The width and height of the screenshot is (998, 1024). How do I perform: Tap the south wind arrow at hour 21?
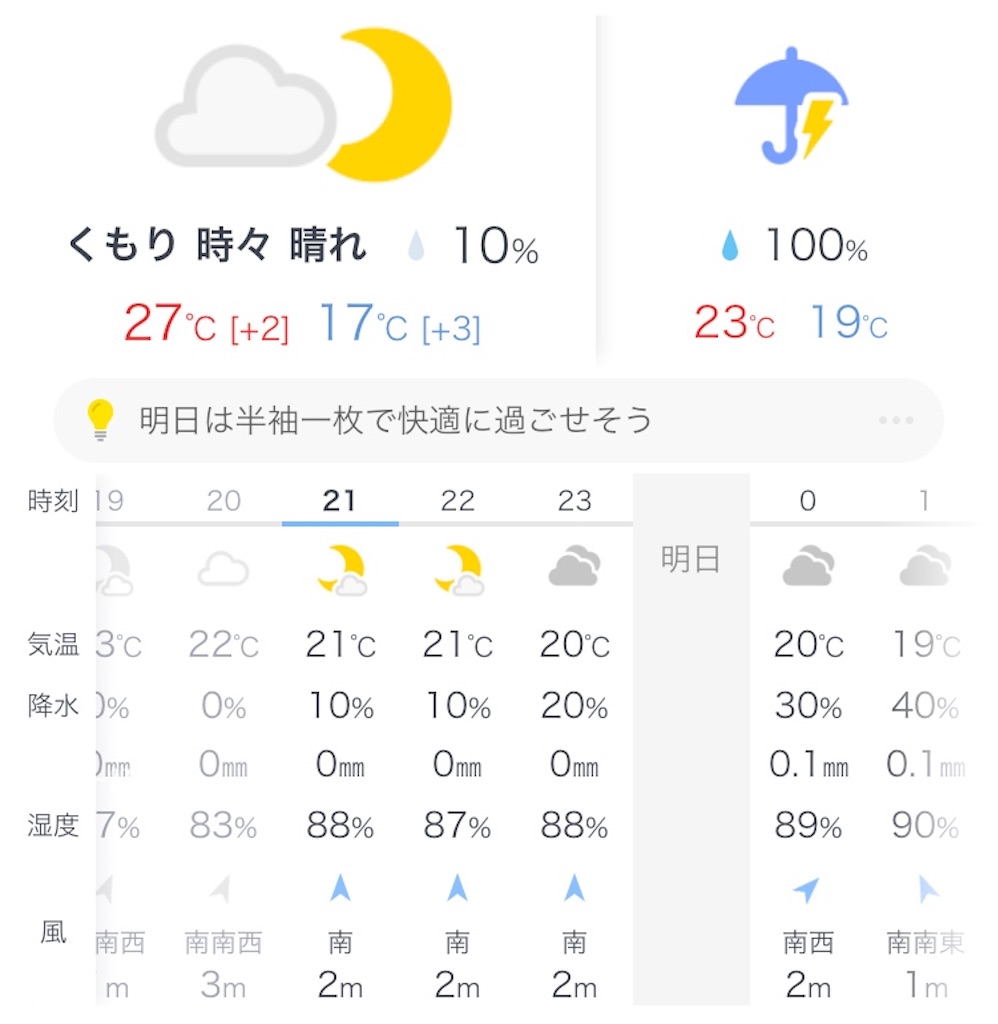340,888
